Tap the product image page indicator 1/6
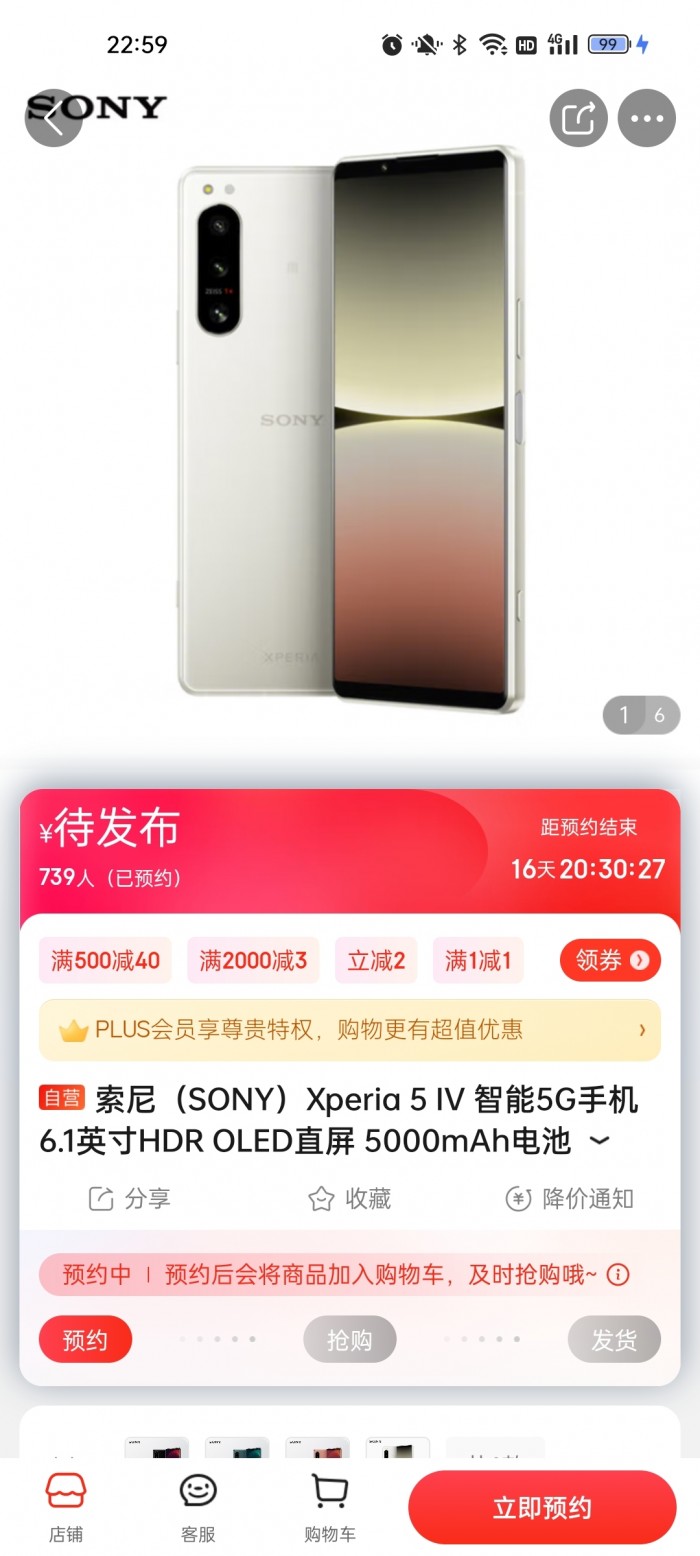 coord(641,715)
